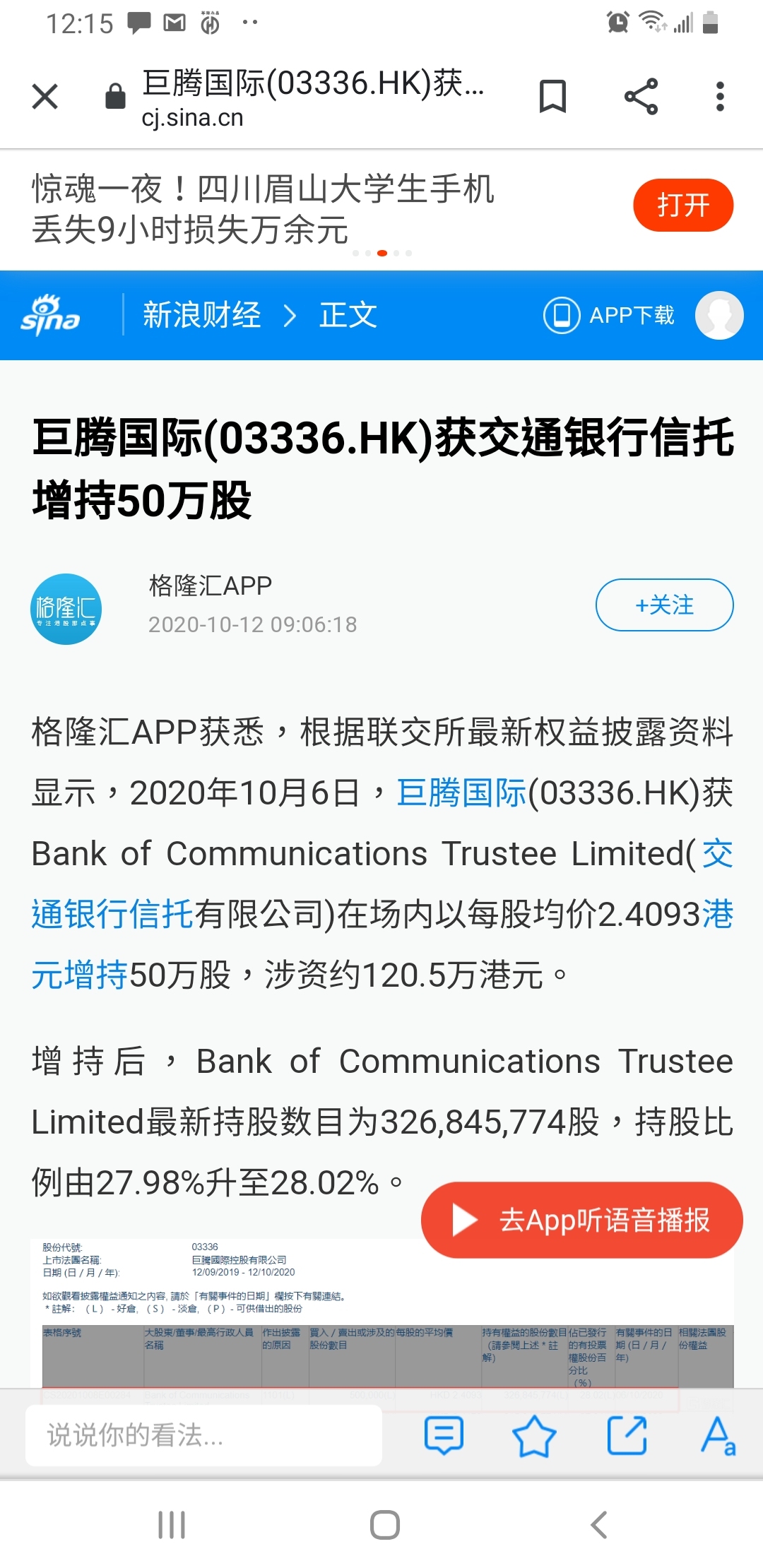
Task: Open the comments icon
Action: click(444, 1435)
